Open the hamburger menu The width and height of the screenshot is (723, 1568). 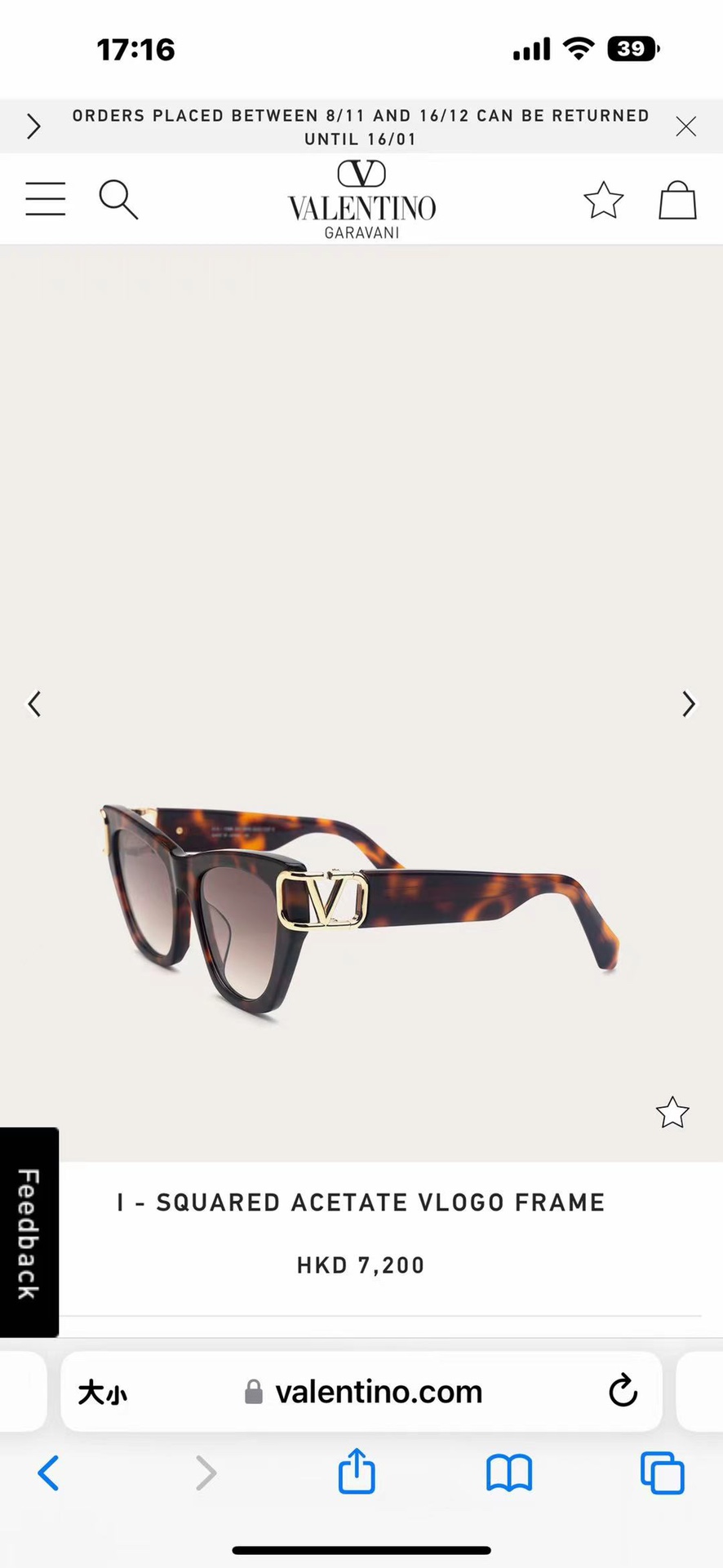point(46,199)
